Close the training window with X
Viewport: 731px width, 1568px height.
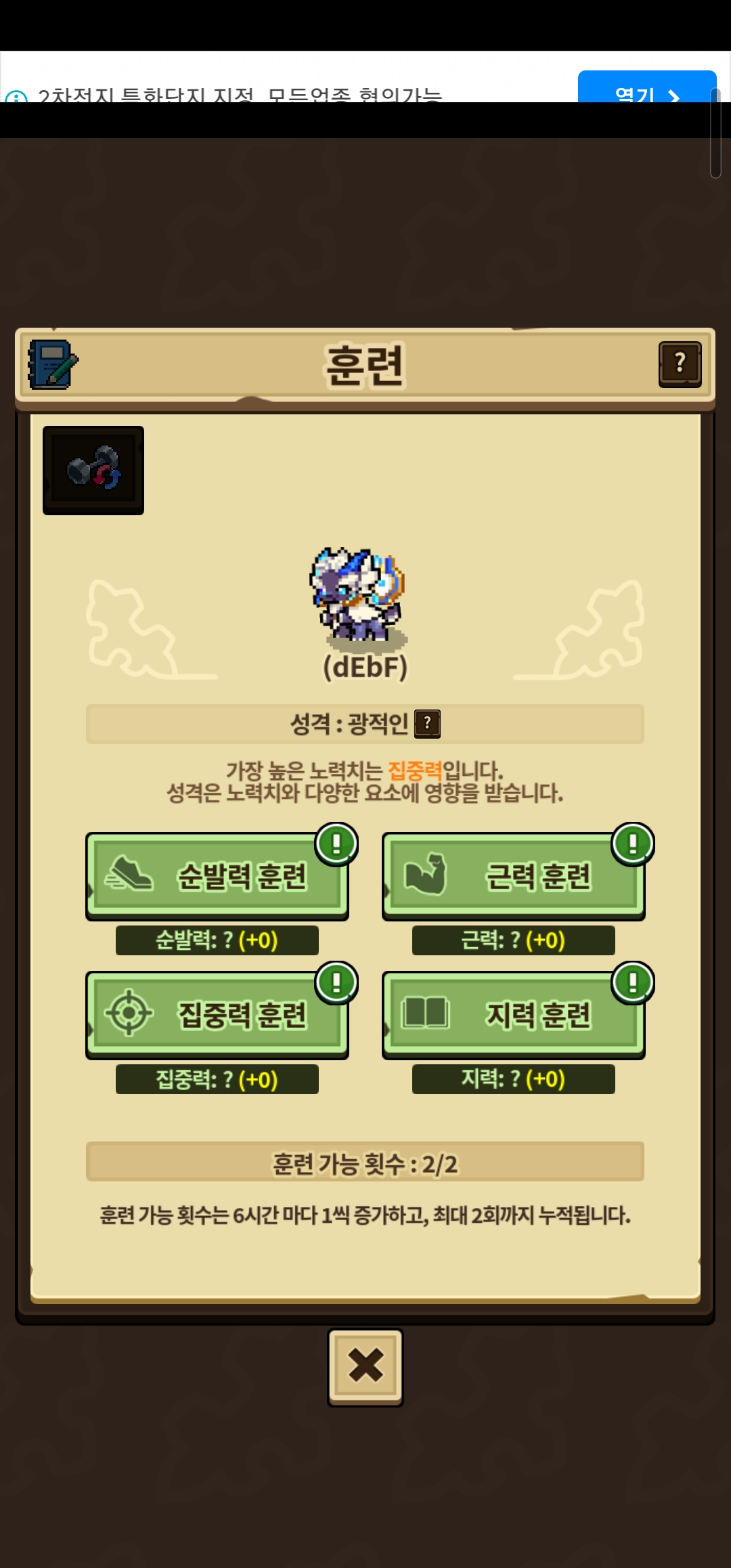(365, 1367)
